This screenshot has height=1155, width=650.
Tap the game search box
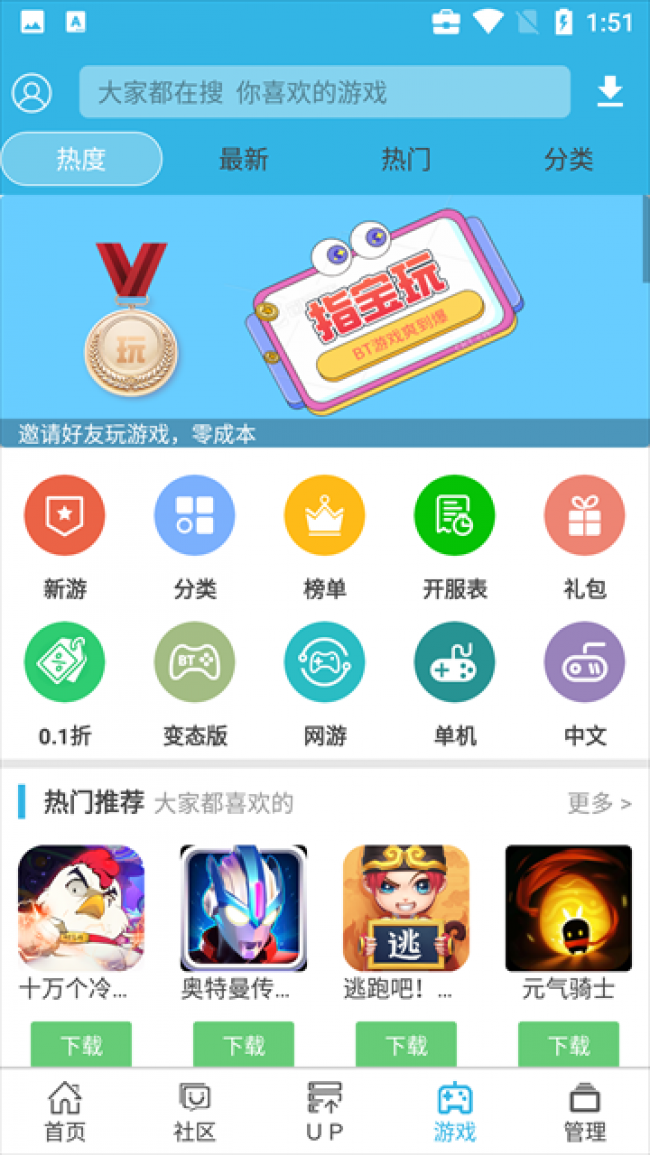[x=324, y=93]
